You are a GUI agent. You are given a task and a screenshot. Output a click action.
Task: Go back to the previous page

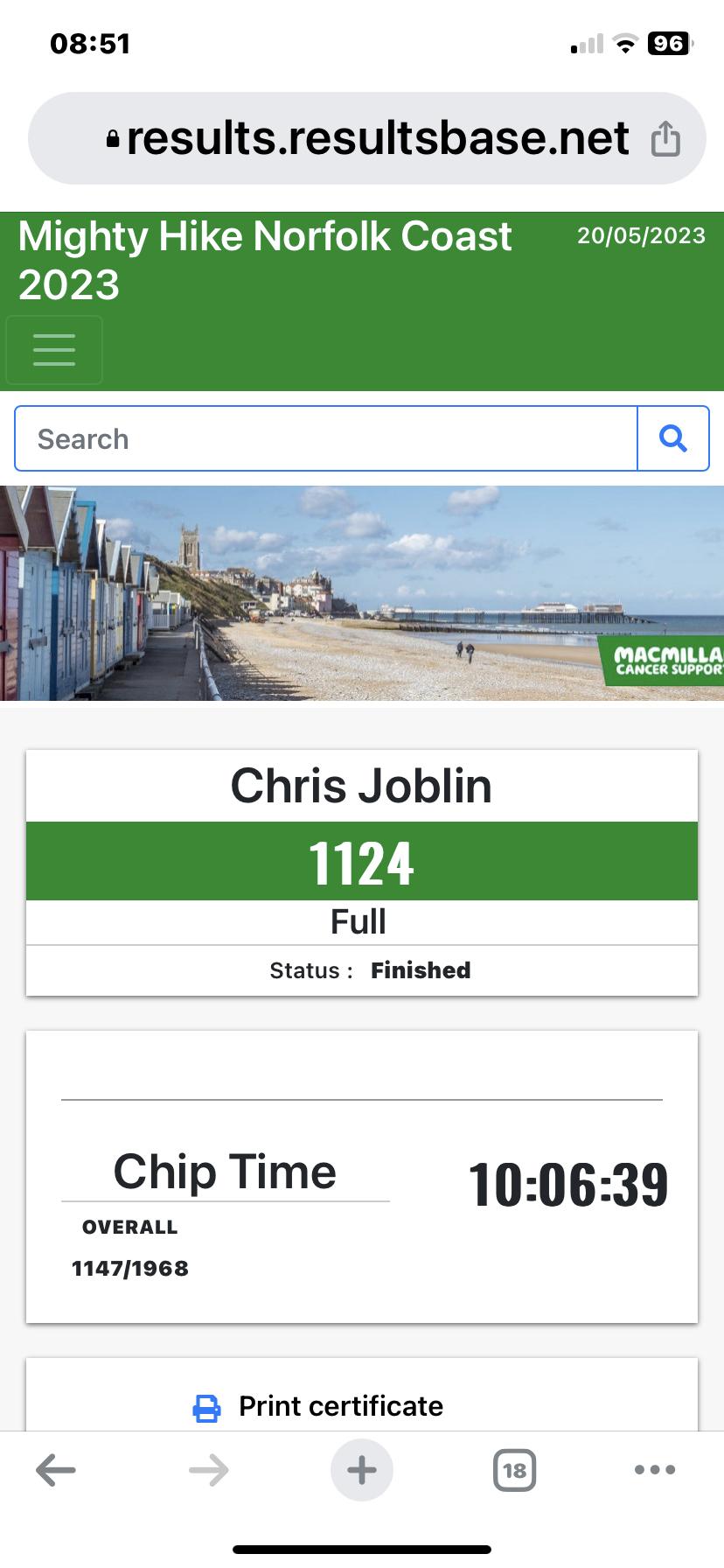point(56,1470)
